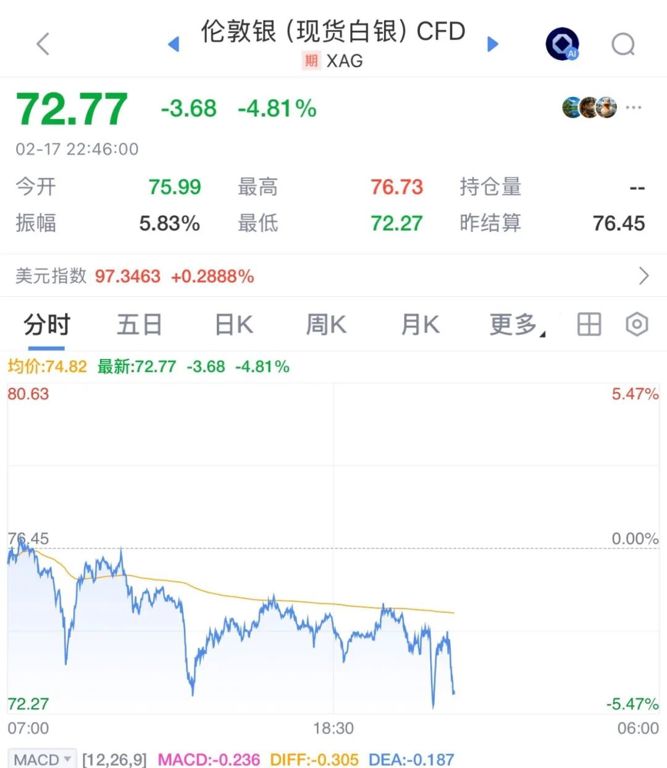Select the 分时 chart tab
The image size is (667, 768).
pos(47,325)
